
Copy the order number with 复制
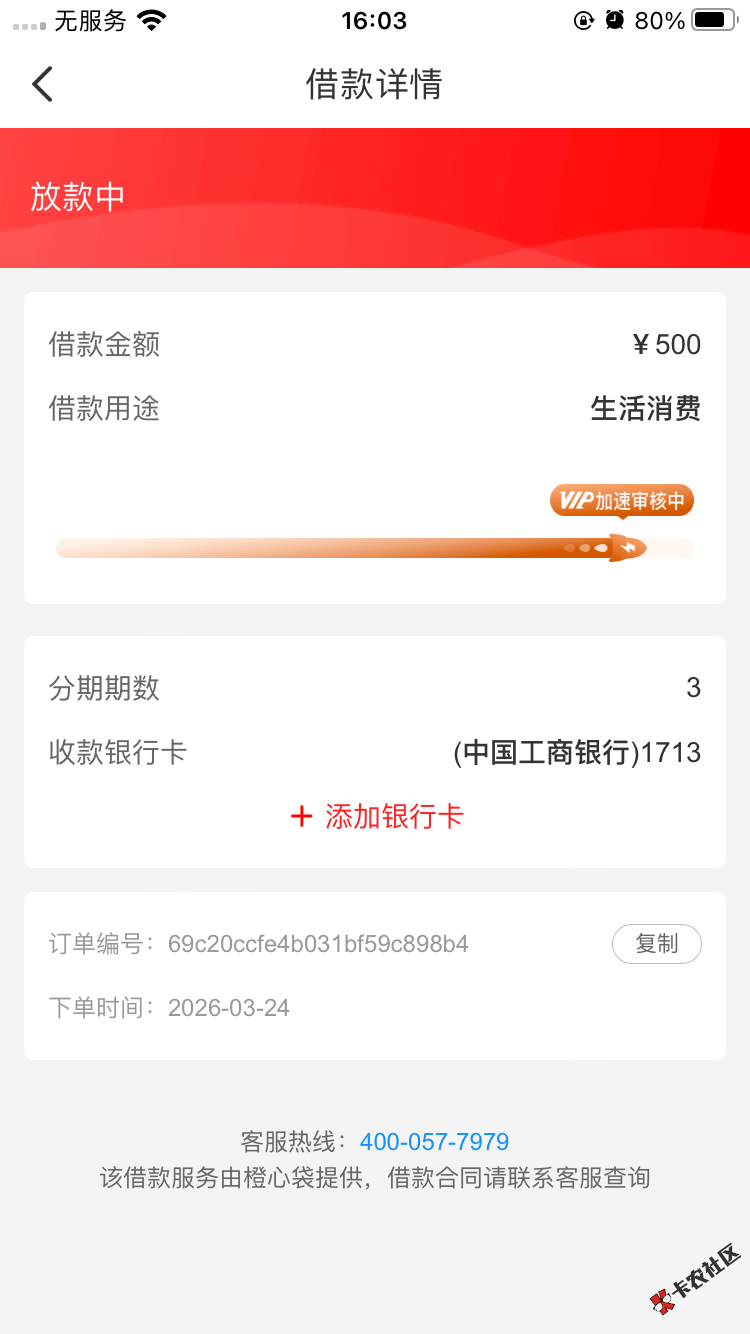click(x=656, y=944)
